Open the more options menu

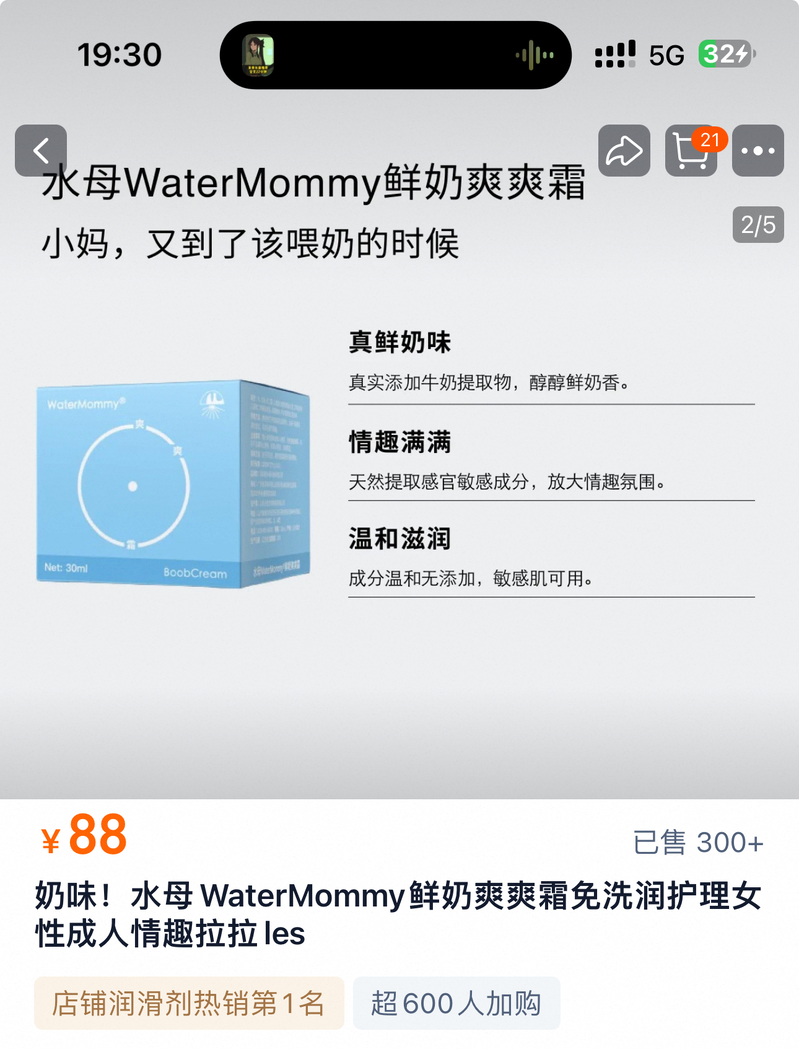click(758, 151)
